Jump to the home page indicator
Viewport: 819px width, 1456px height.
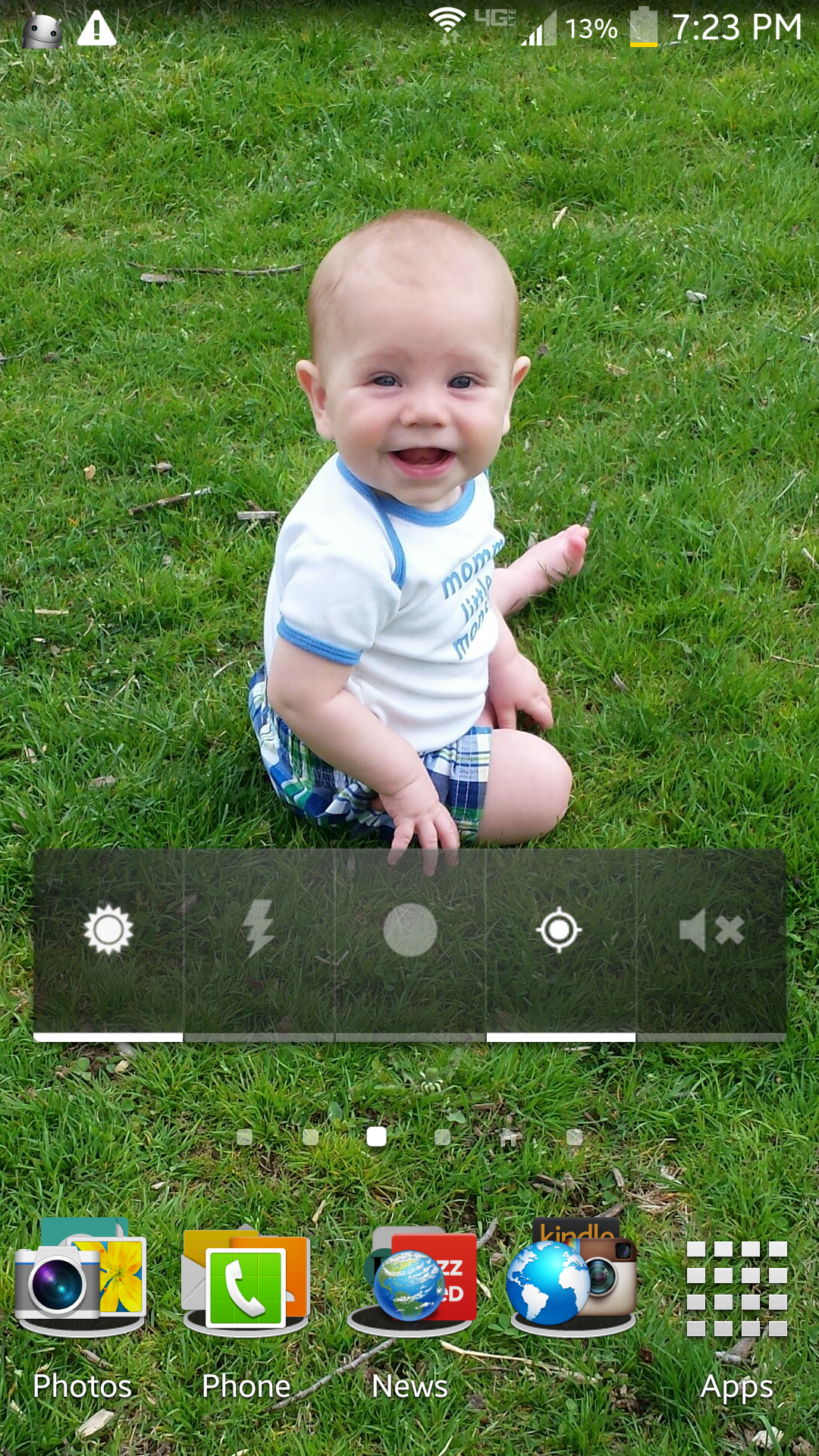click(509, 1137)
